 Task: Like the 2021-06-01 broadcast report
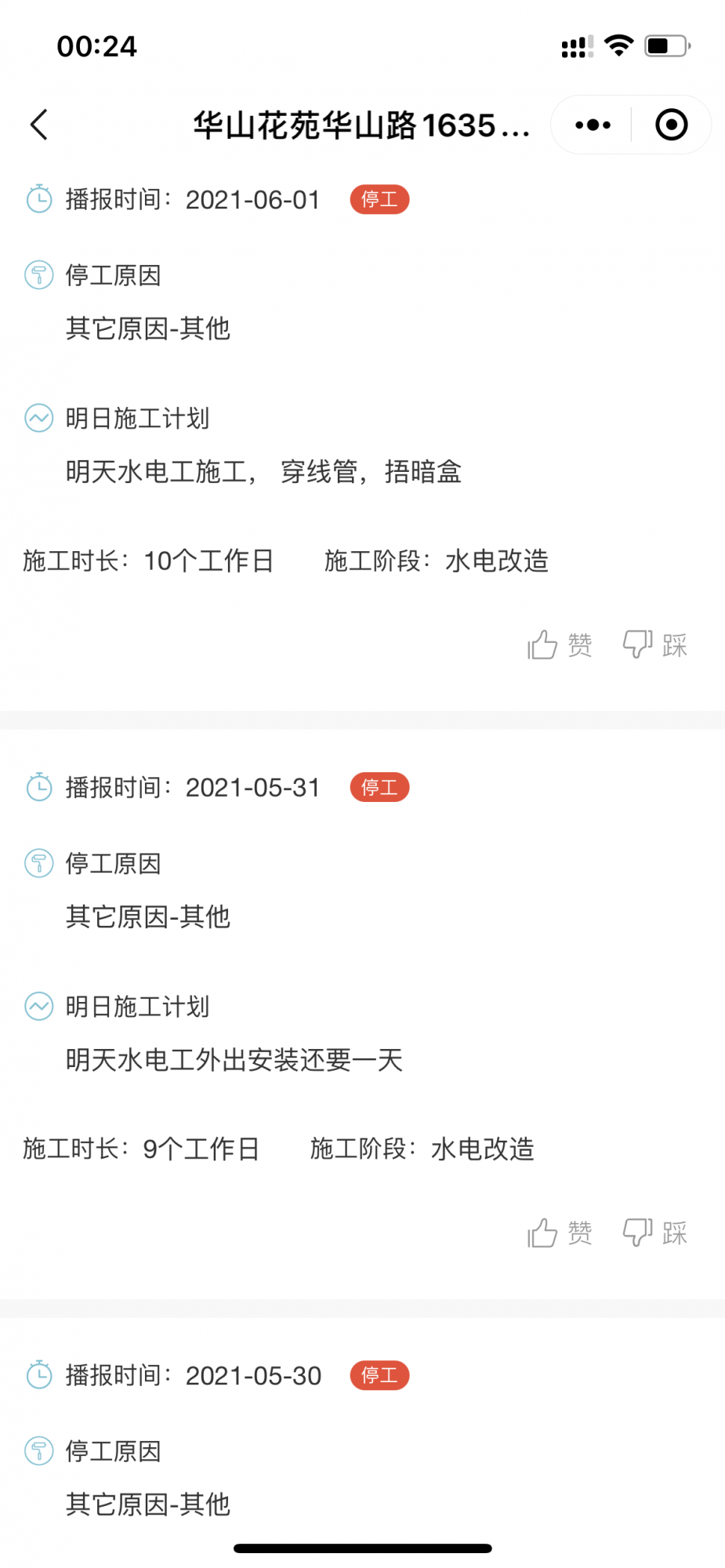pyautogui.click(x=559, y=645)
